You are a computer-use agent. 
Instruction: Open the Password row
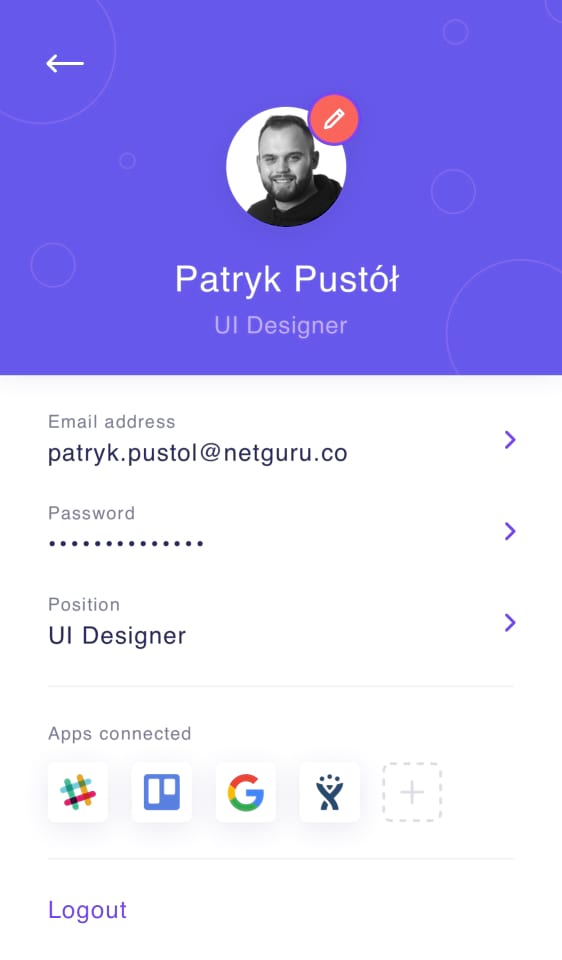click(x=282, y=531)
